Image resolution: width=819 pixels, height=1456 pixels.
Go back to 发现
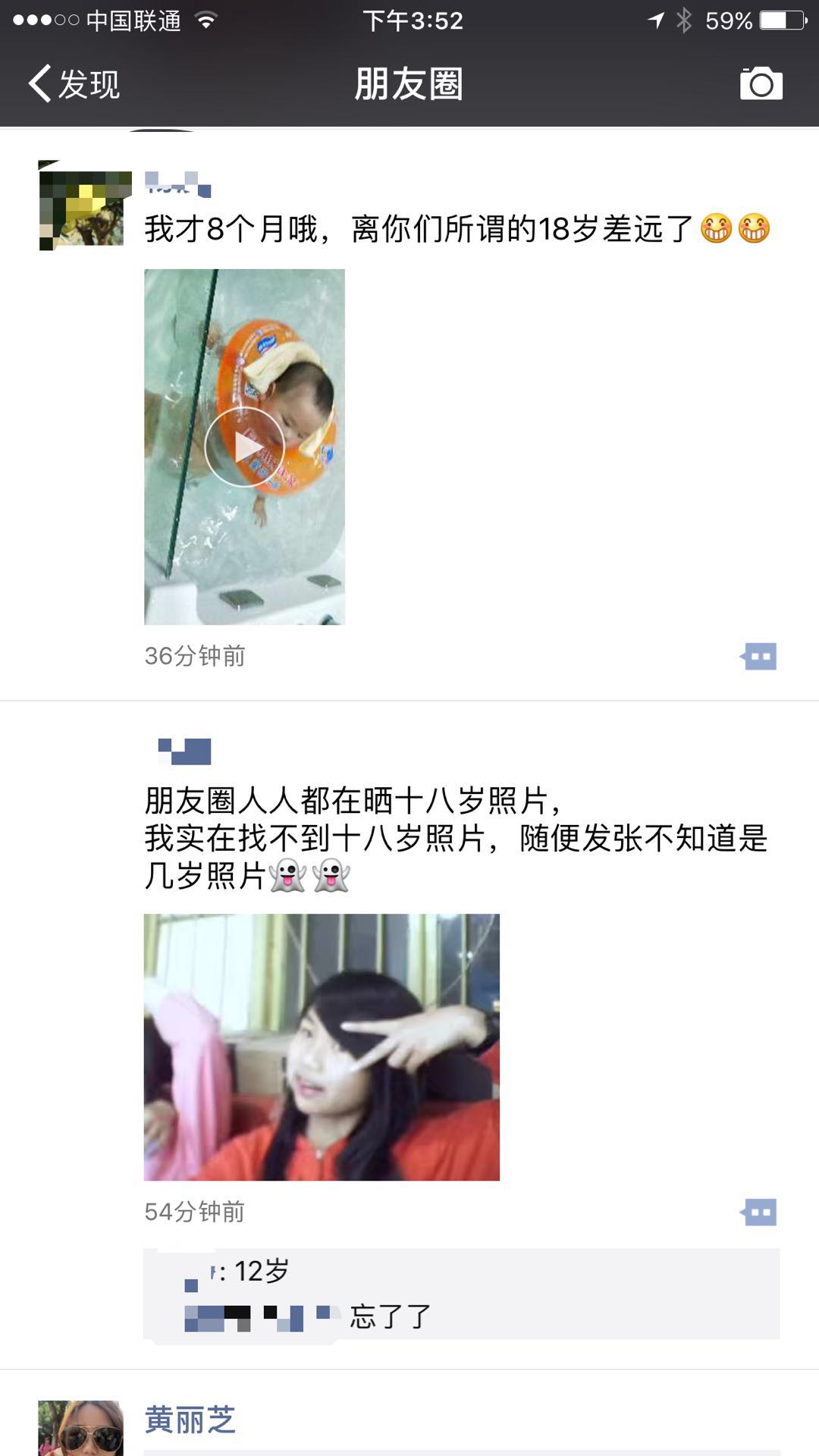click(74, 83)
